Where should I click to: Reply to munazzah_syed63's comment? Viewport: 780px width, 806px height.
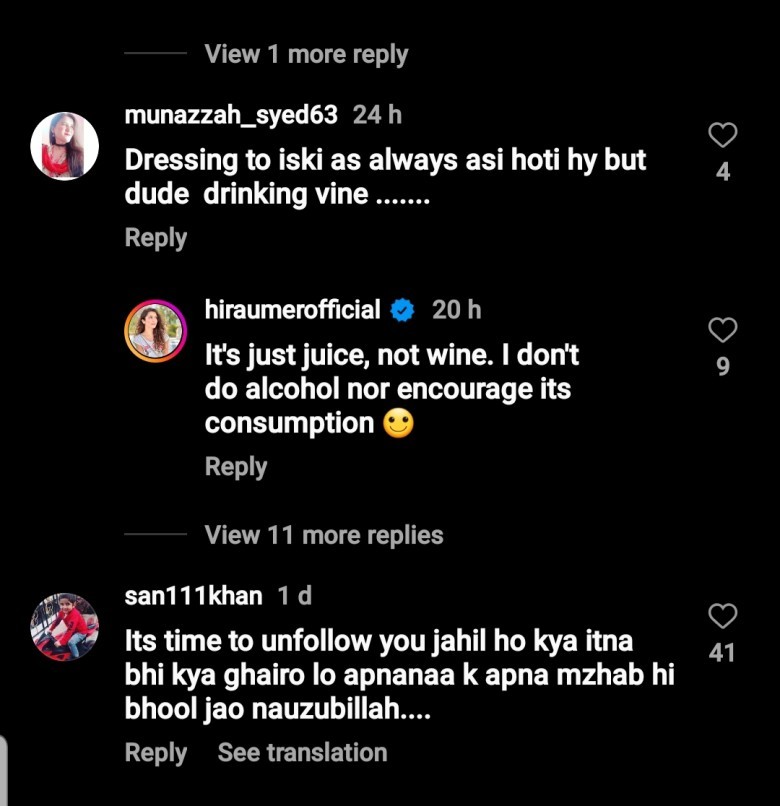click(155, 238)
